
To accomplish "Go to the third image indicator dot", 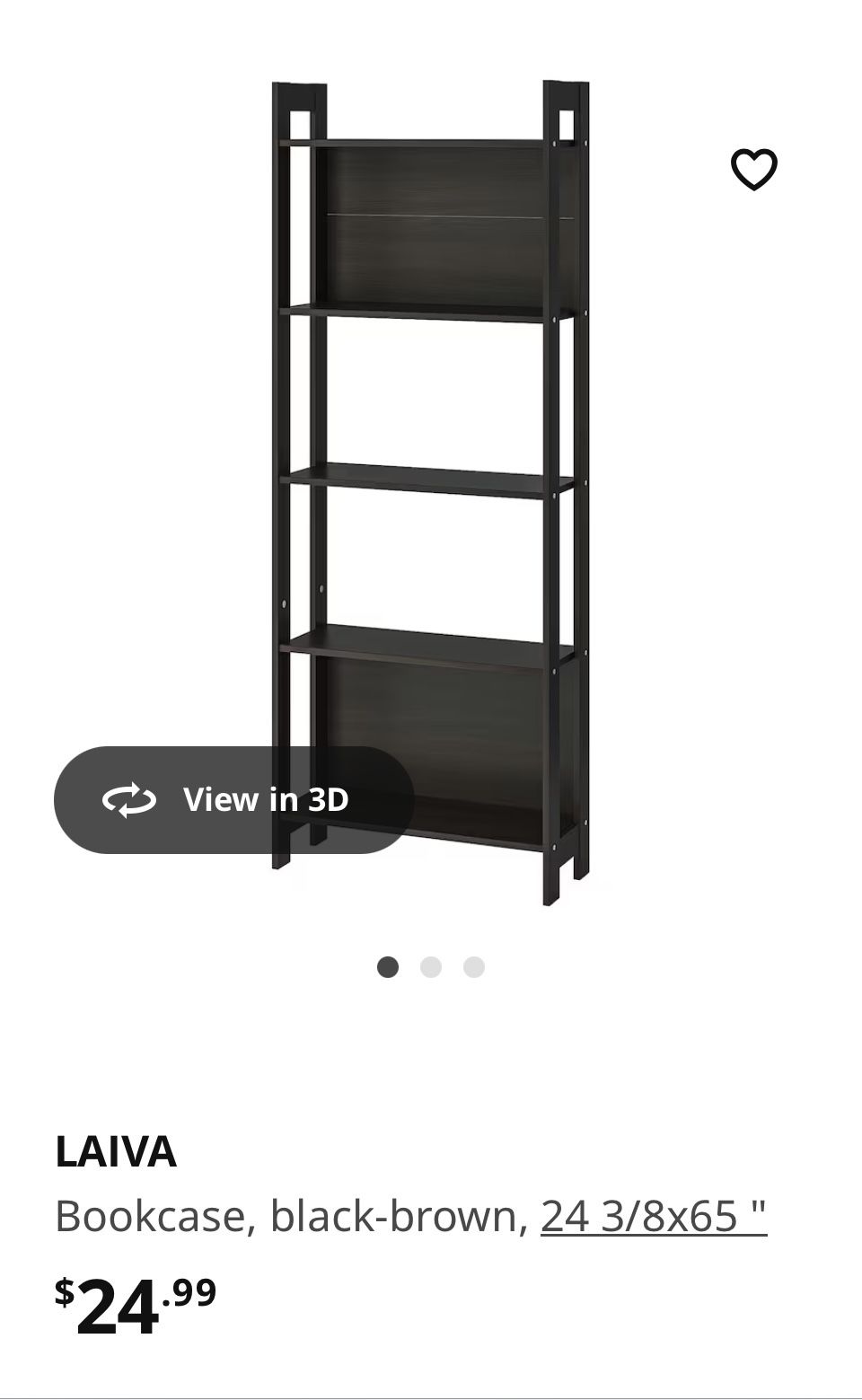I will pos(474,967).
